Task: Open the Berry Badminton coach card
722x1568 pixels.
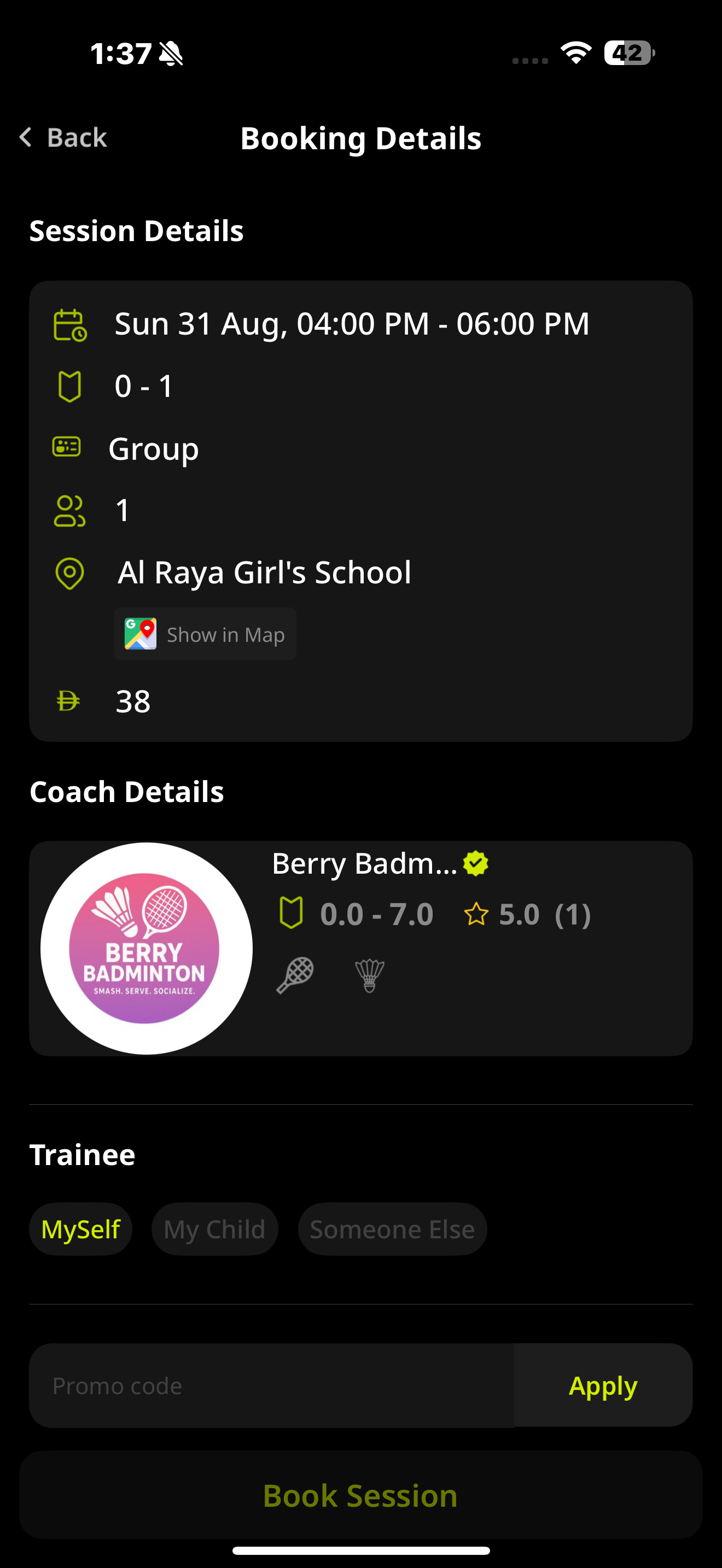Action: [360, 947]
